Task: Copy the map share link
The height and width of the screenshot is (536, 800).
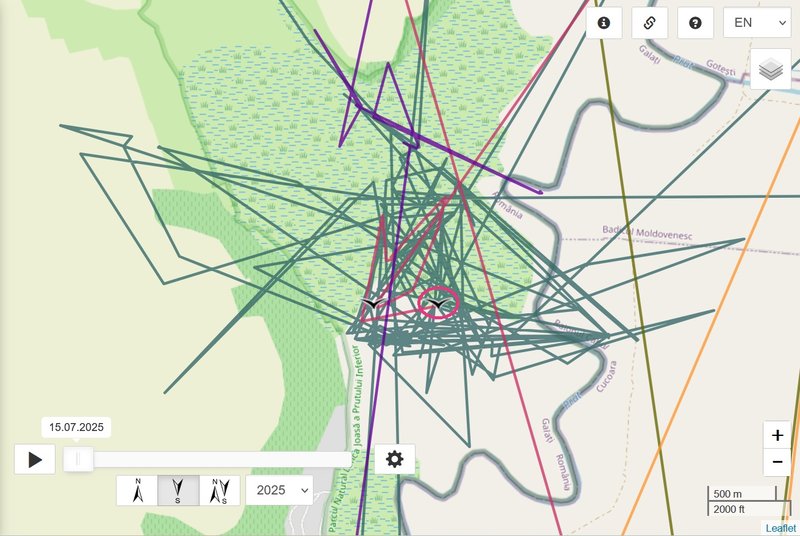Action: pos(649,22)
